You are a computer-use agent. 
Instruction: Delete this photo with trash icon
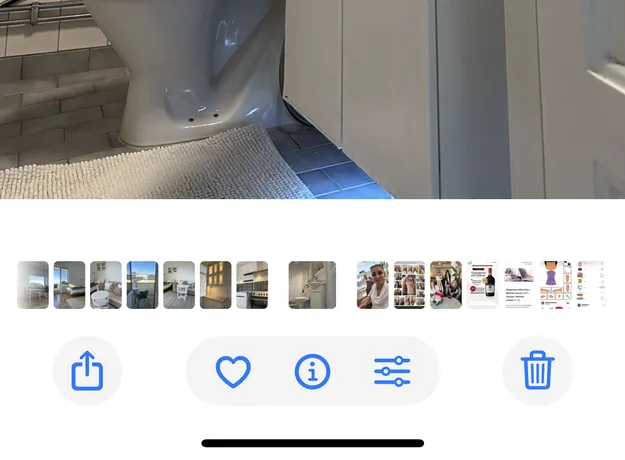[x=537, y=372]
